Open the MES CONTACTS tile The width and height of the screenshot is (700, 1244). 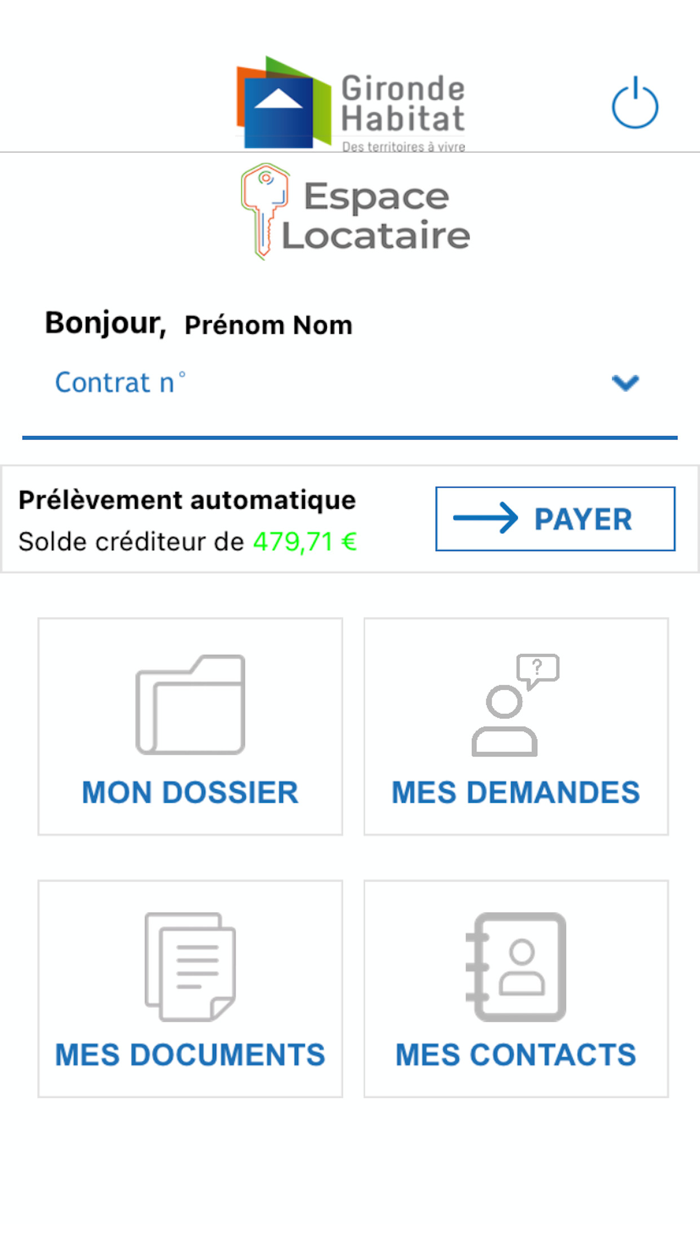516,989
